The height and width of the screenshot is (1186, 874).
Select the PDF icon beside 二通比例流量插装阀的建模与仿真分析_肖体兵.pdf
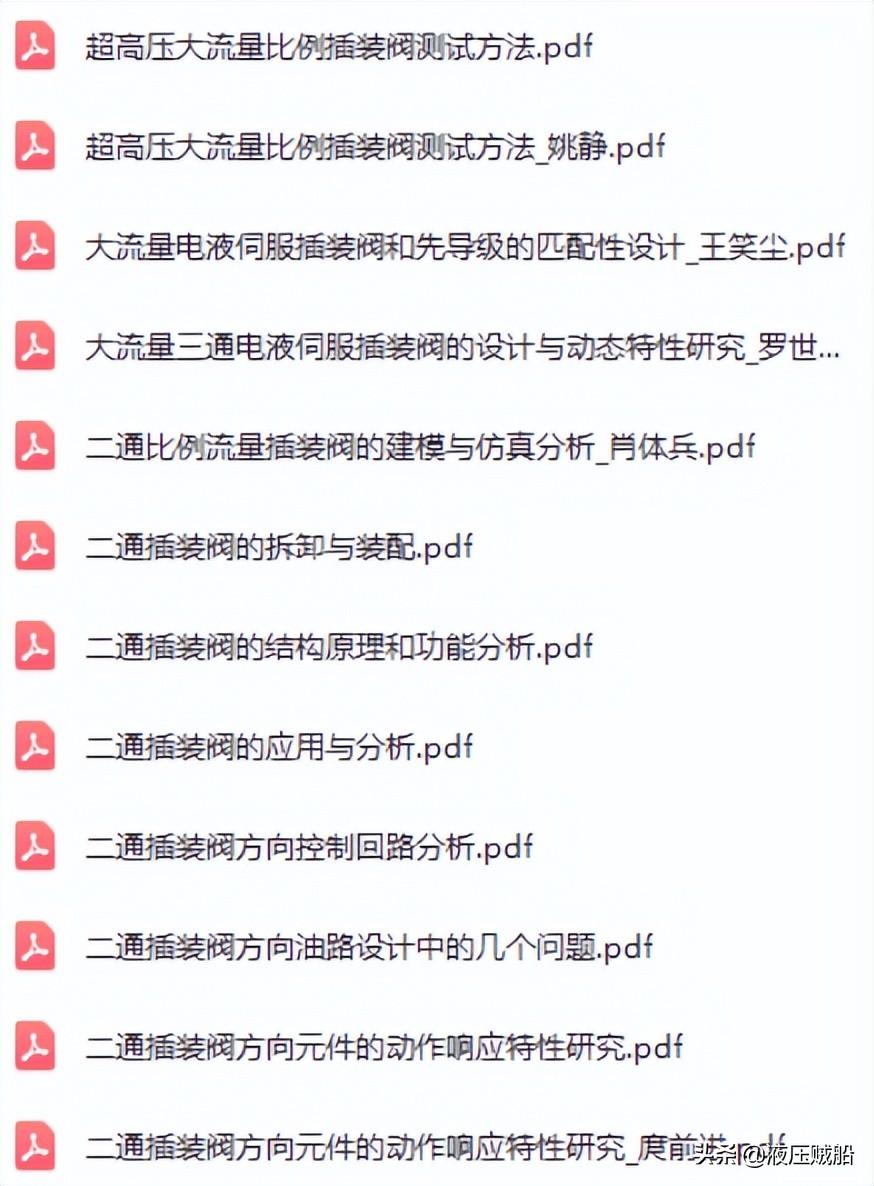tap(33, 448)
